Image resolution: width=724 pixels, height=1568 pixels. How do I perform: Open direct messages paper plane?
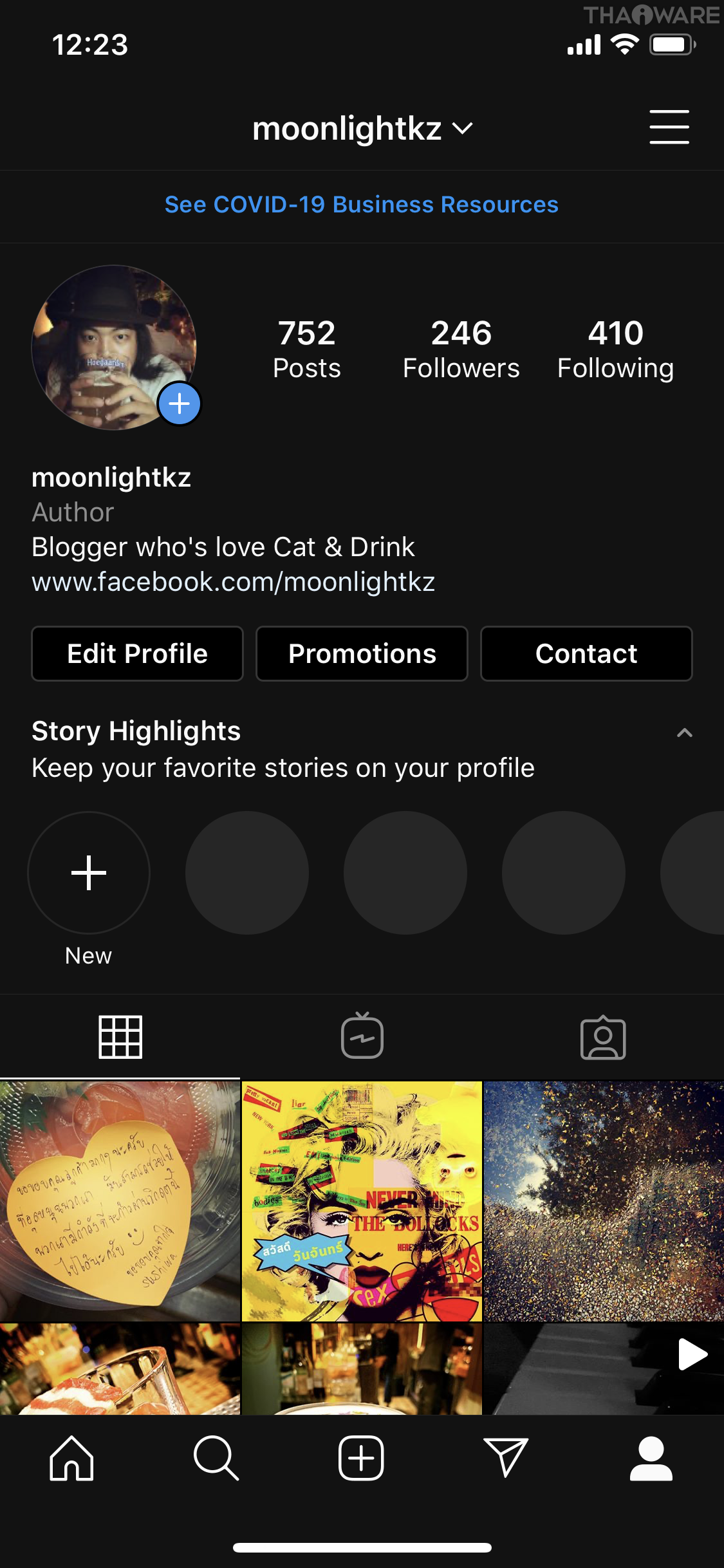(506, 1459)
